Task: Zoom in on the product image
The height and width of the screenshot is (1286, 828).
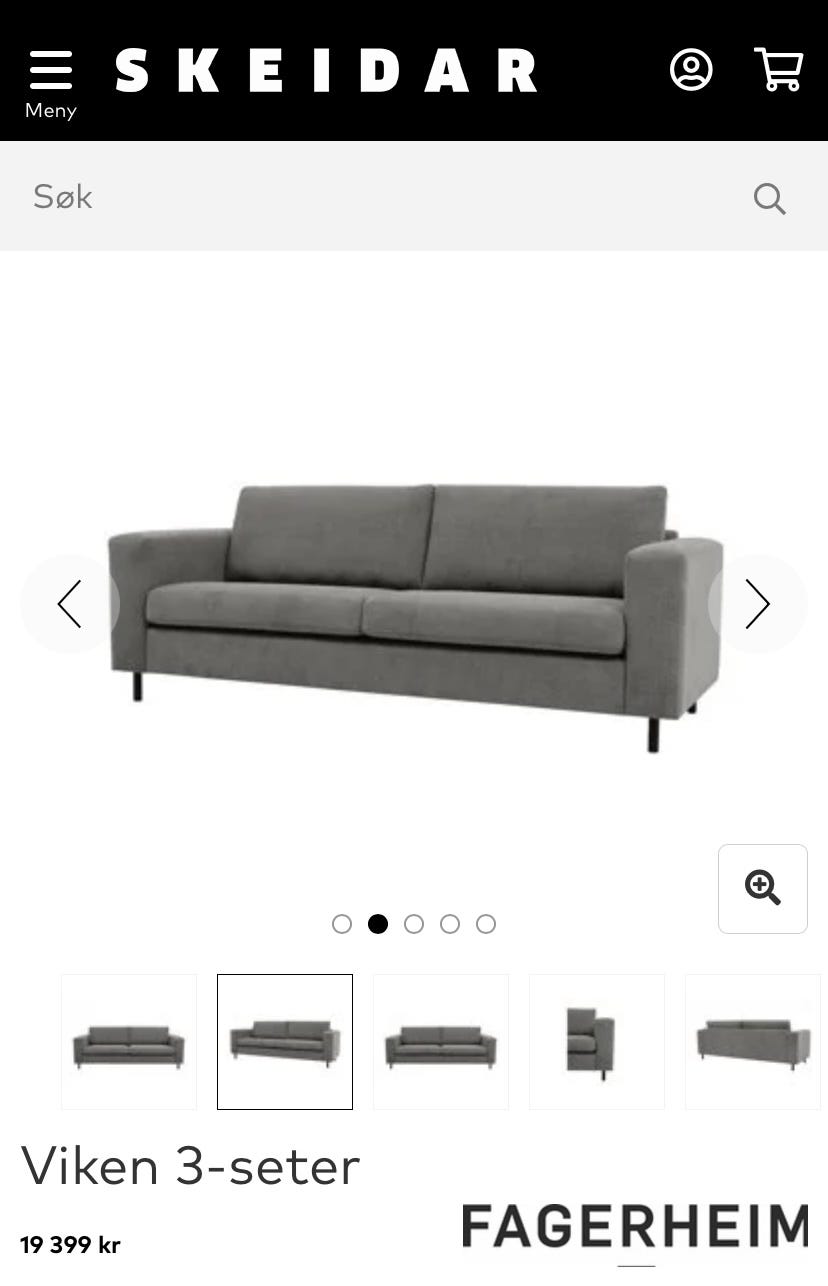Action: click(x=762, y=888)
